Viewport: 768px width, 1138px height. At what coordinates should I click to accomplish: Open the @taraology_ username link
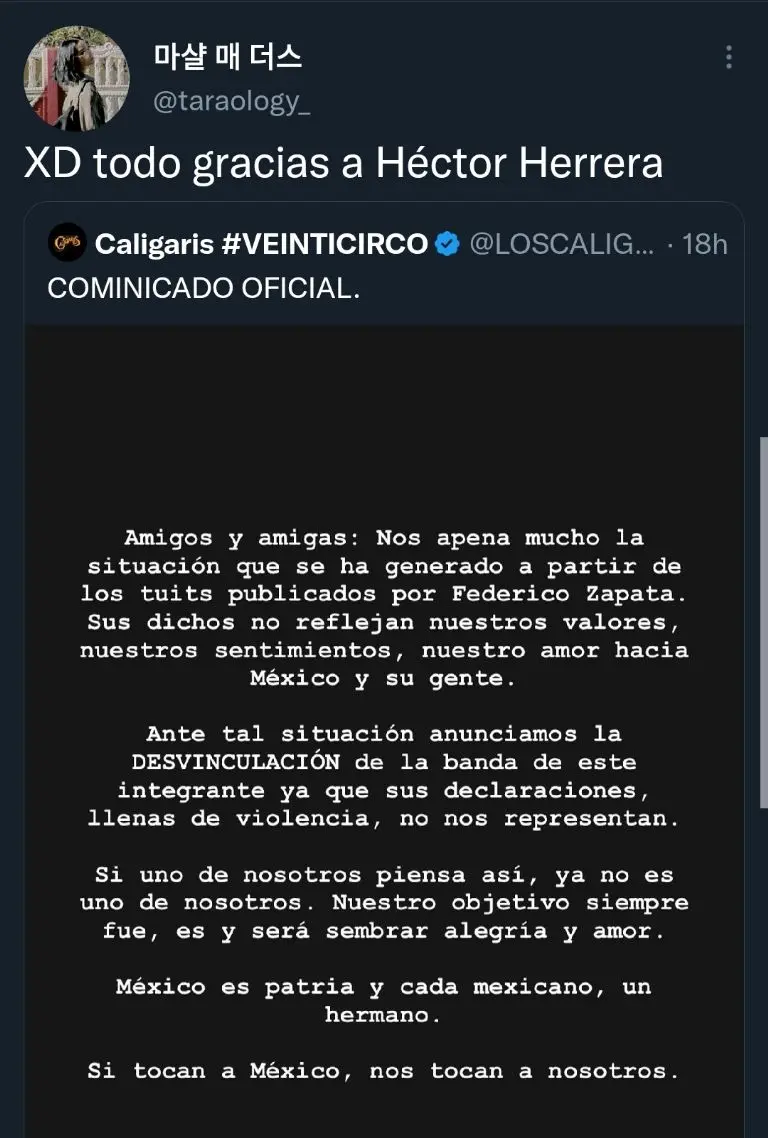232,102
